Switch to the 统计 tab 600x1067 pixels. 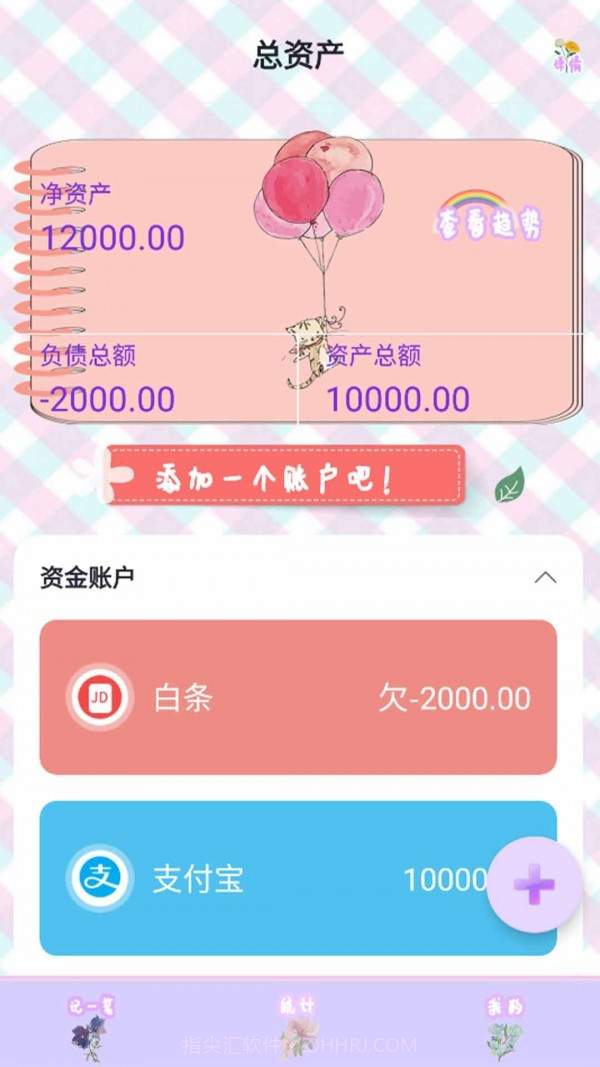[299, 1022]
